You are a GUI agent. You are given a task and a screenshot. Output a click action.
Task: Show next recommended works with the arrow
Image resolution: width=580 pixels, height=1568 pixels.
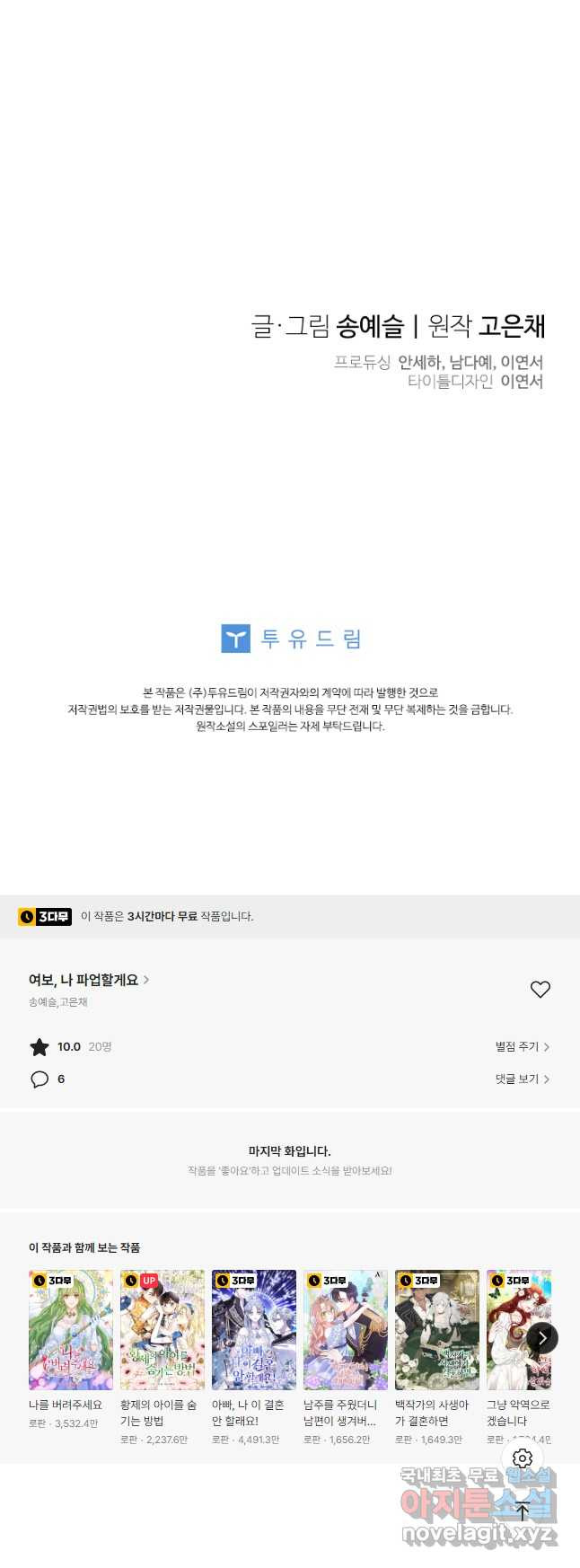pos(541,1338)
